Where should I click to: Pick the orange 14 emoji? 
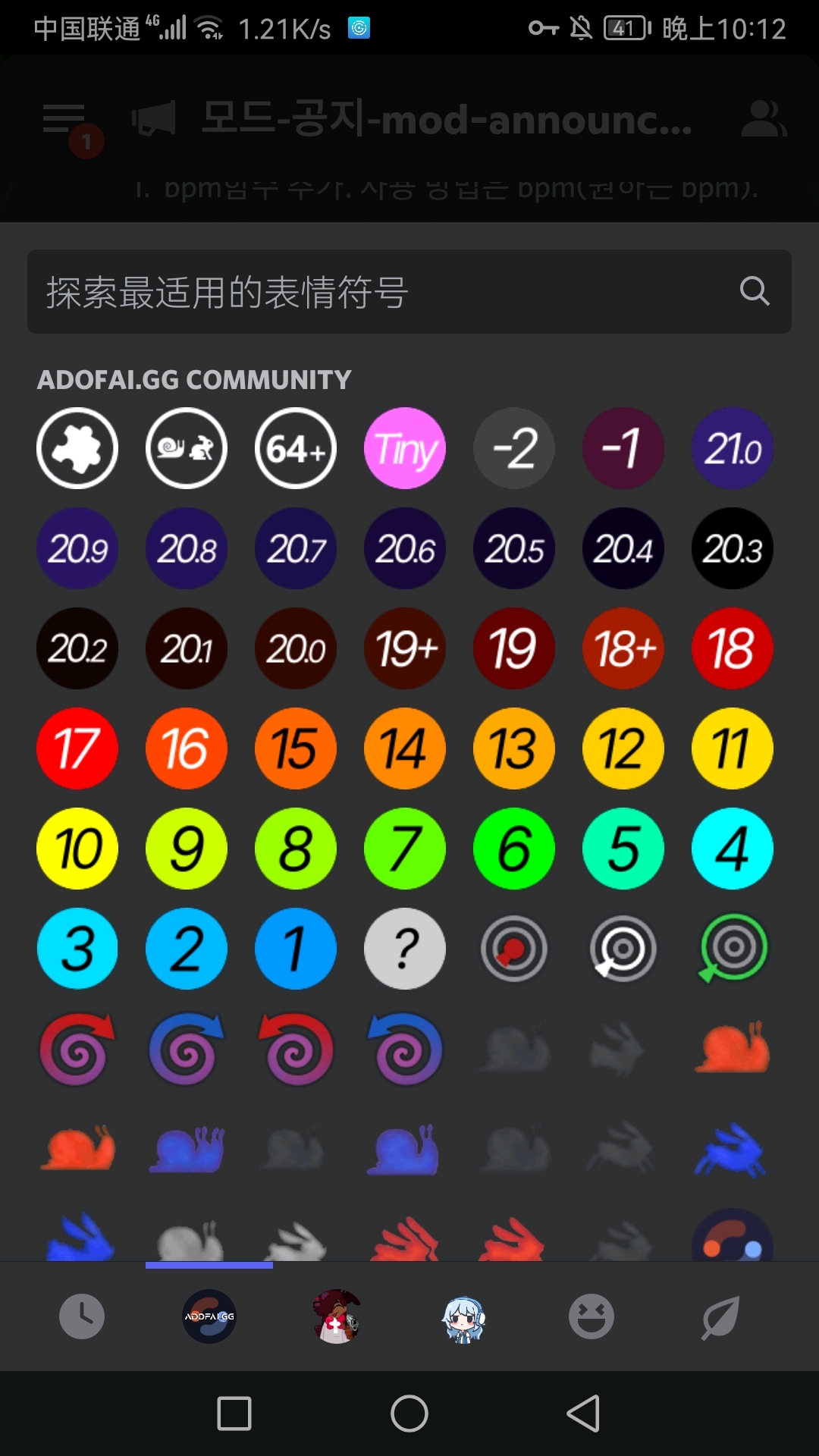coord(405,748)
